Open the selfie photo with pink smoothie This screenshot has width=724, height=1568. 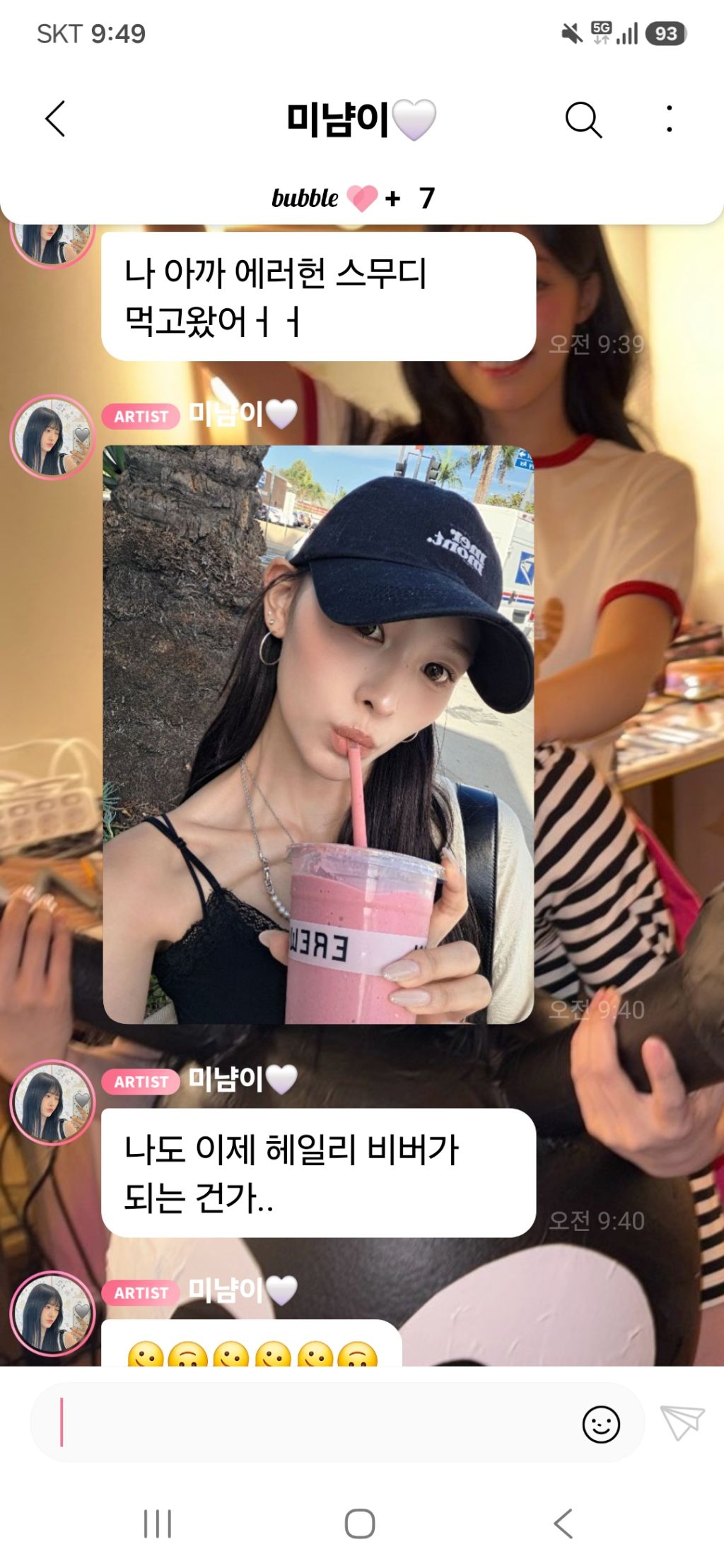click(x=318, y=734)
